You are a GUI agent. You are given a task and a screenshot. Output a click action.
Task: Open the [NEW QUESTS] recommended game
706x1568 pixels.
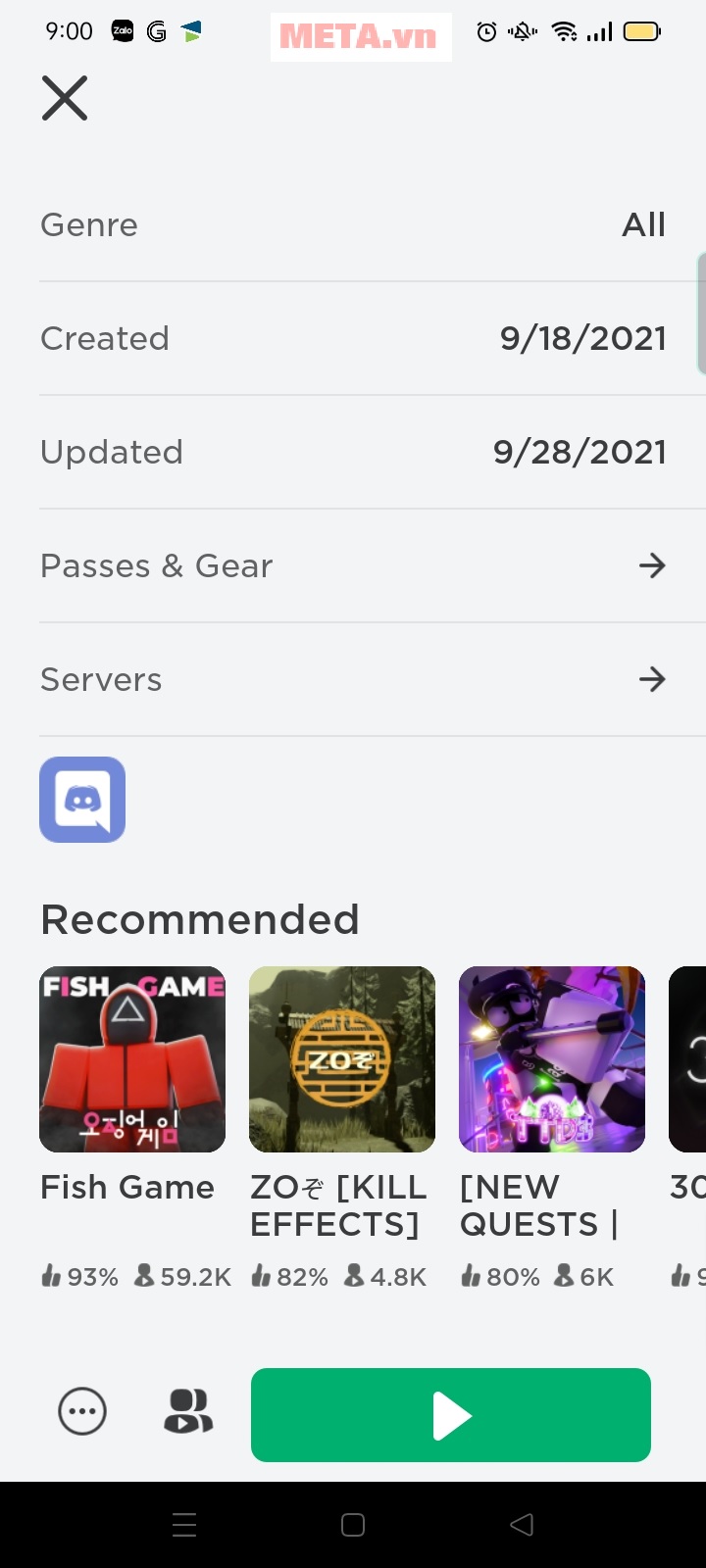[552, 1059]
